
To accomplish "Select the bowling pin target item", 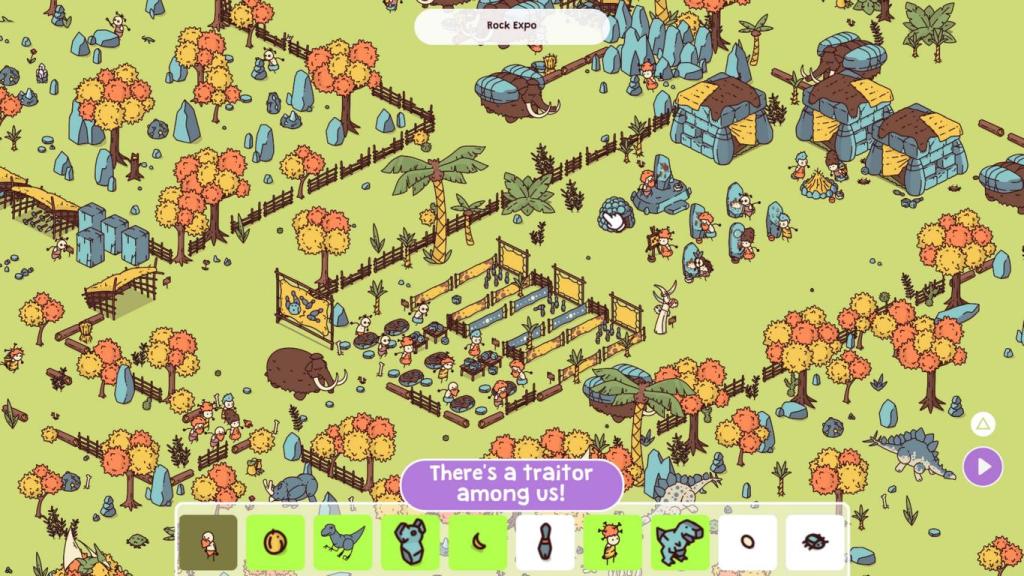I will [x=545, y=543].
